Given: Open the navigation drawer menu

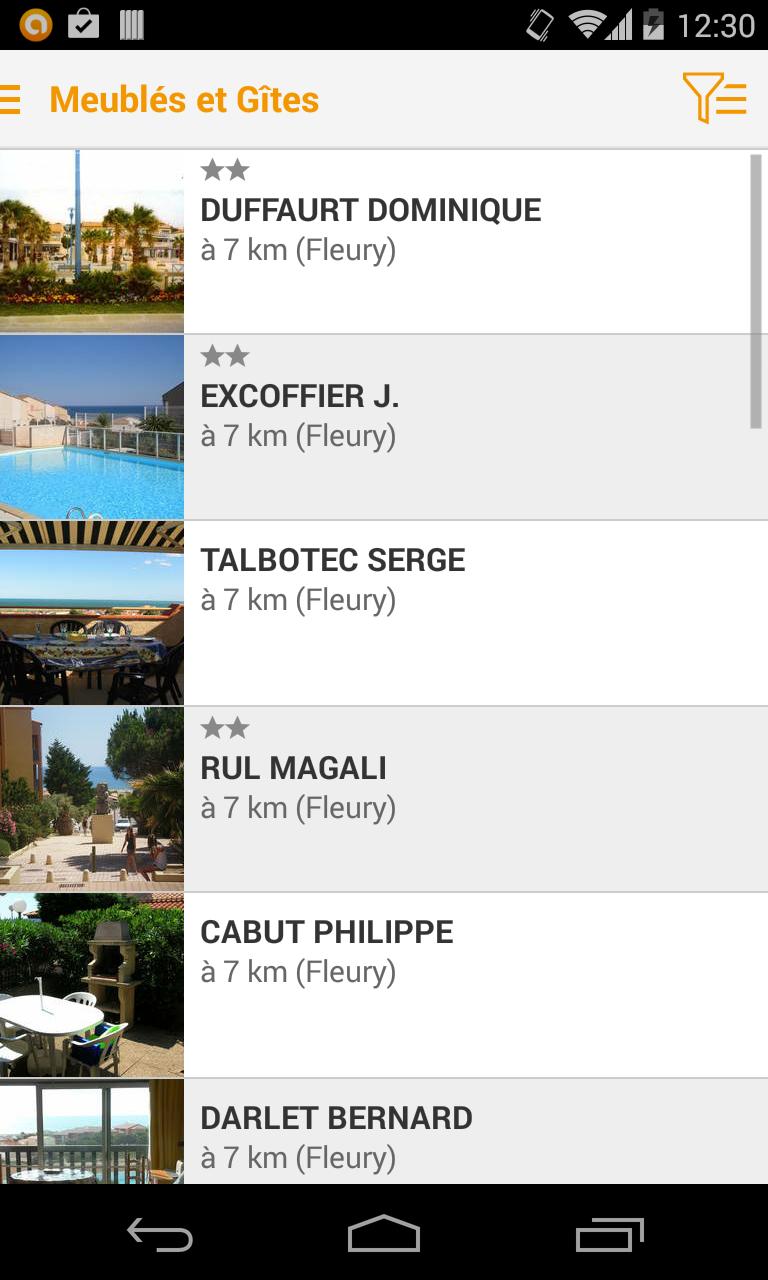Looking at the screenshot, I should point(11,100).
